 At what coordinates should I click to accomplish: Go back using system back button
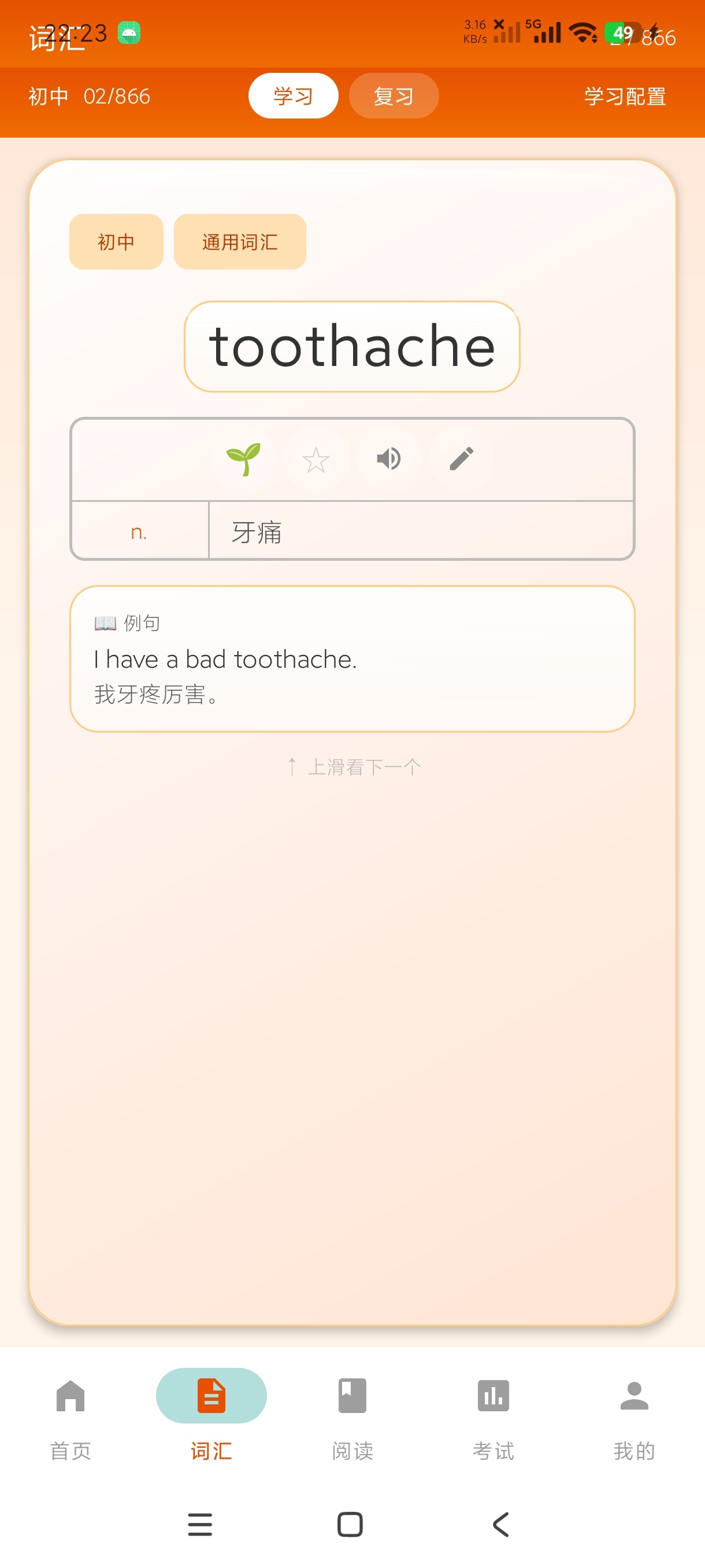click(500, 1524)
